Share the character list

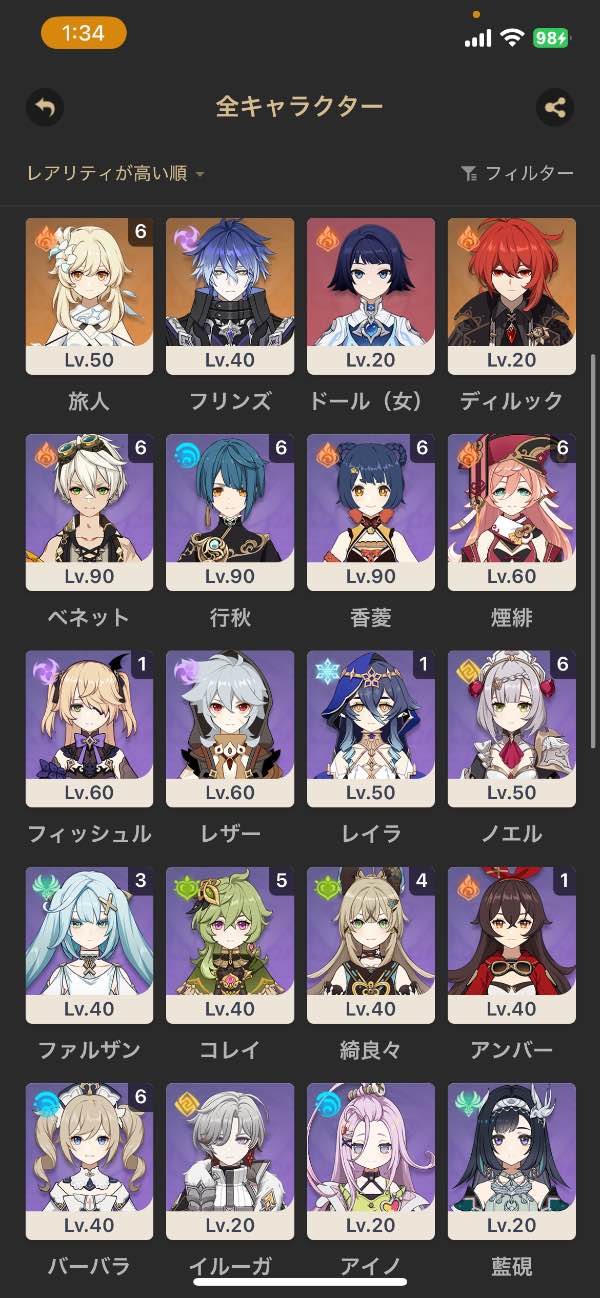555,107
